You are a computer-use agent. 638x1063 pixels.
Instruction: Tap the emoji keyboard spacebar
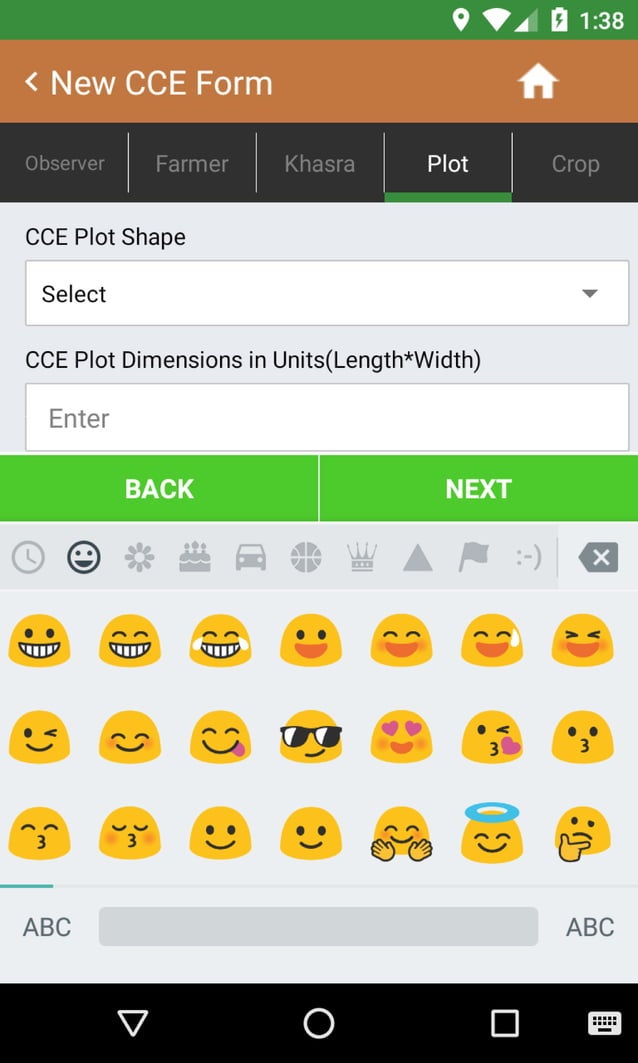319,927
